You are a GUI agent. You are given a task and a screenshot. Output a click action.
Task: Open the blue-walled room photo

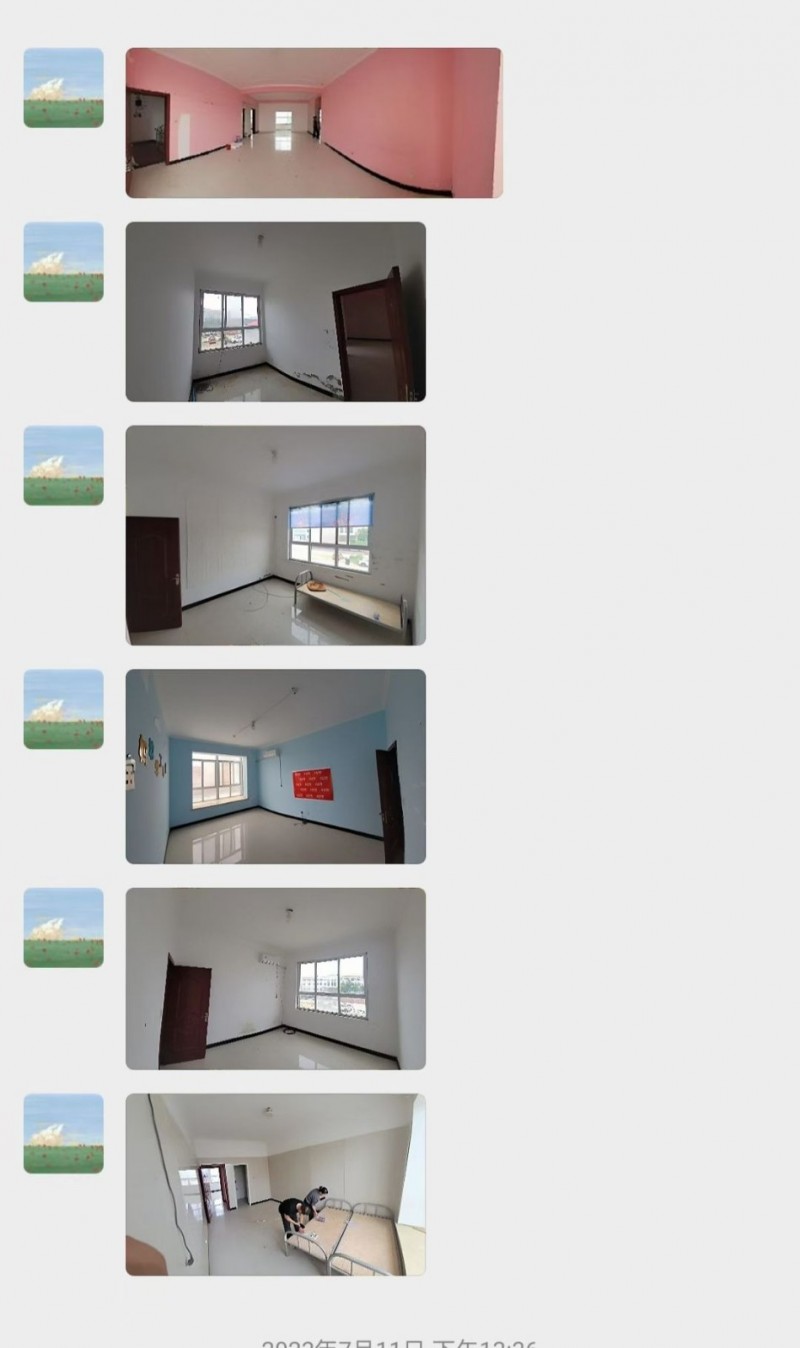point(275,766)
